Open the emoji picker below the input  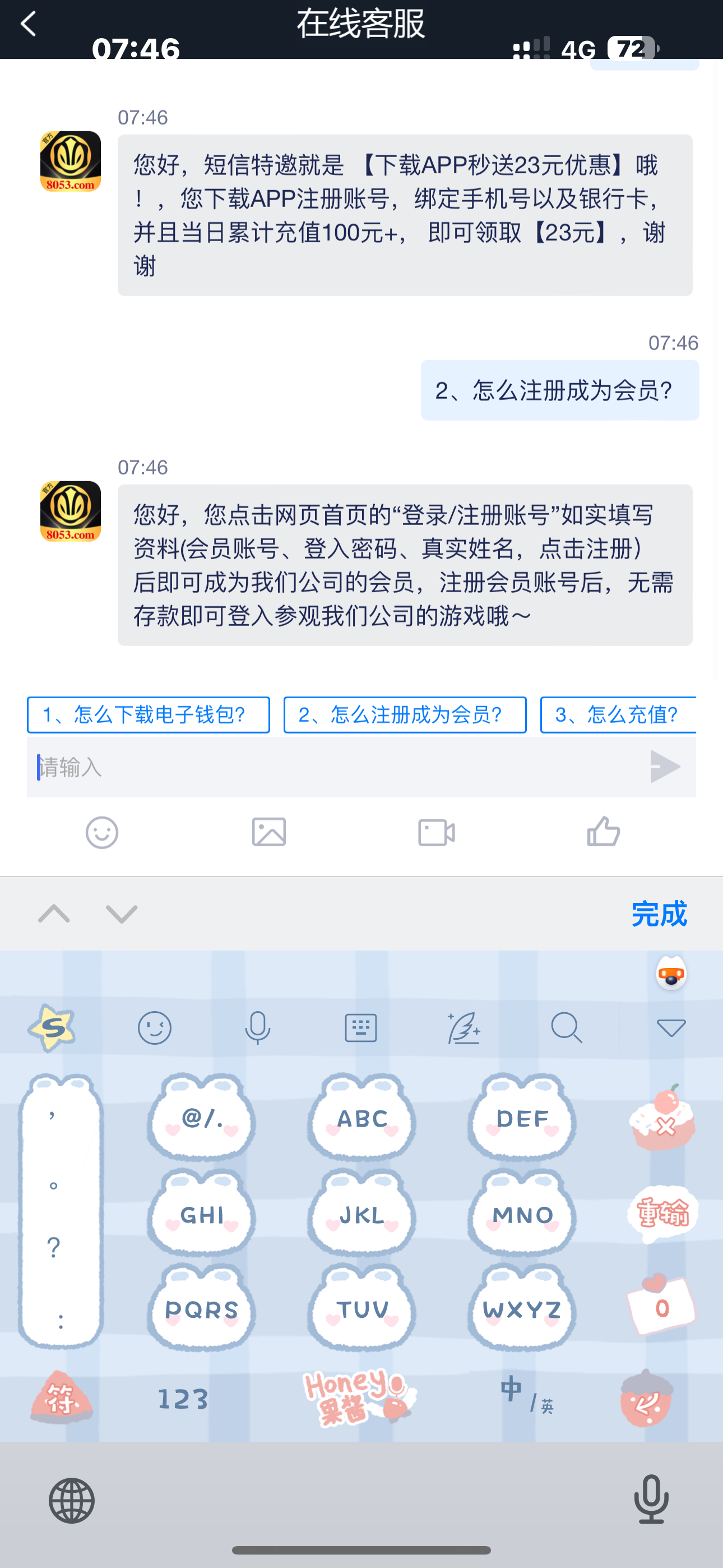pos(101,832)
